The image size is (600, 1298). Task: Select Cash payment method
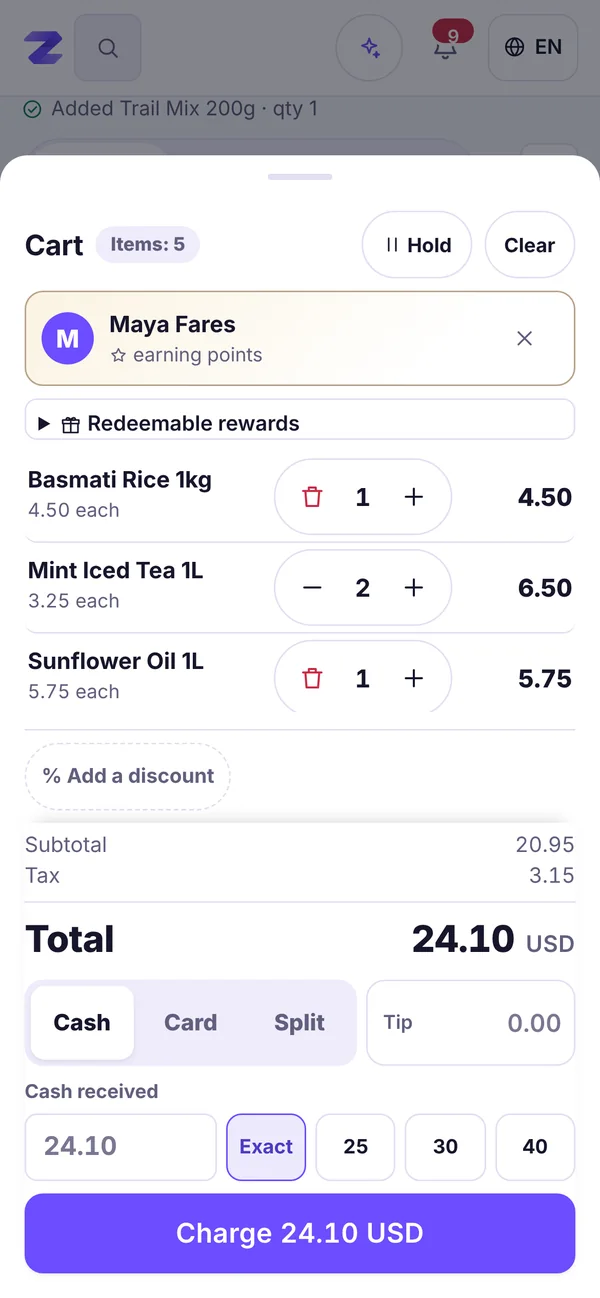coord(82,1023)
